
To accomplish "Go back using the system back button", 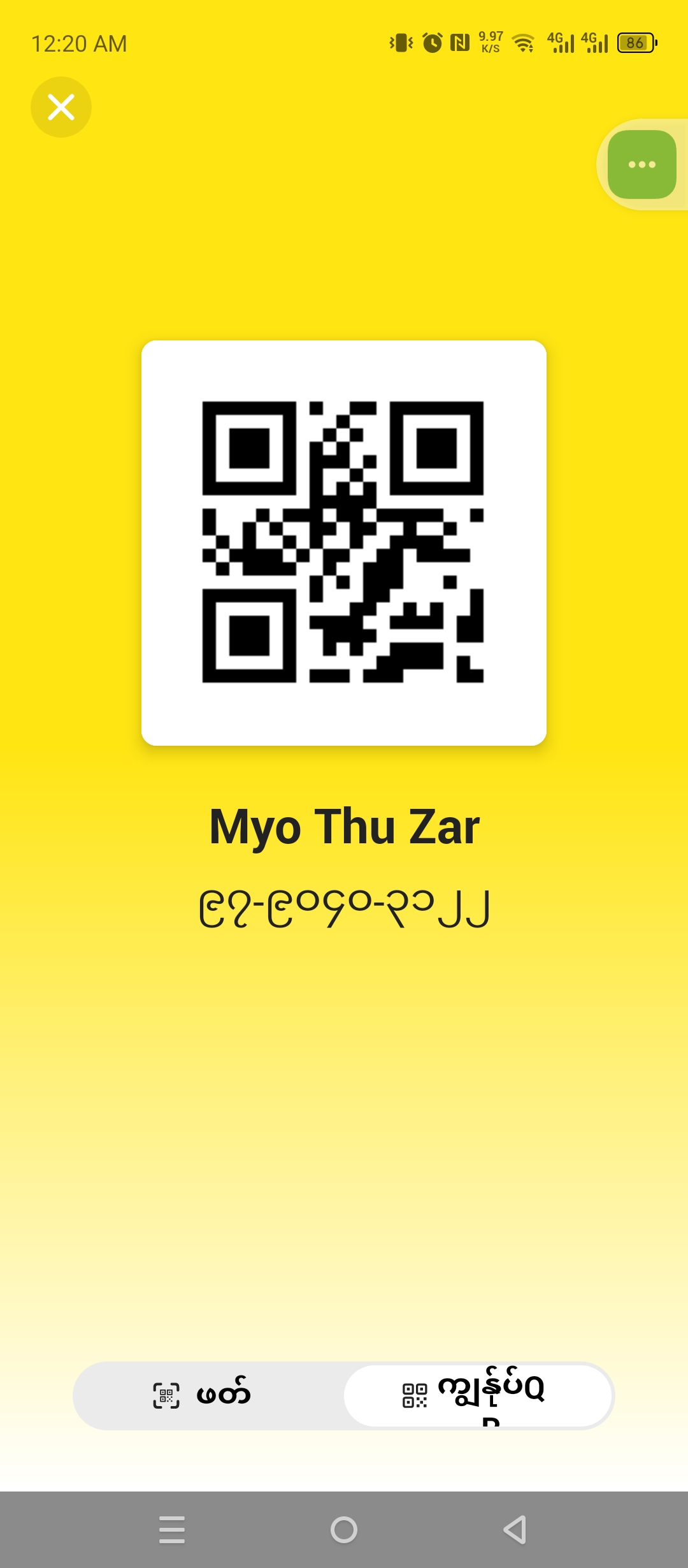I will point(515,1529).
